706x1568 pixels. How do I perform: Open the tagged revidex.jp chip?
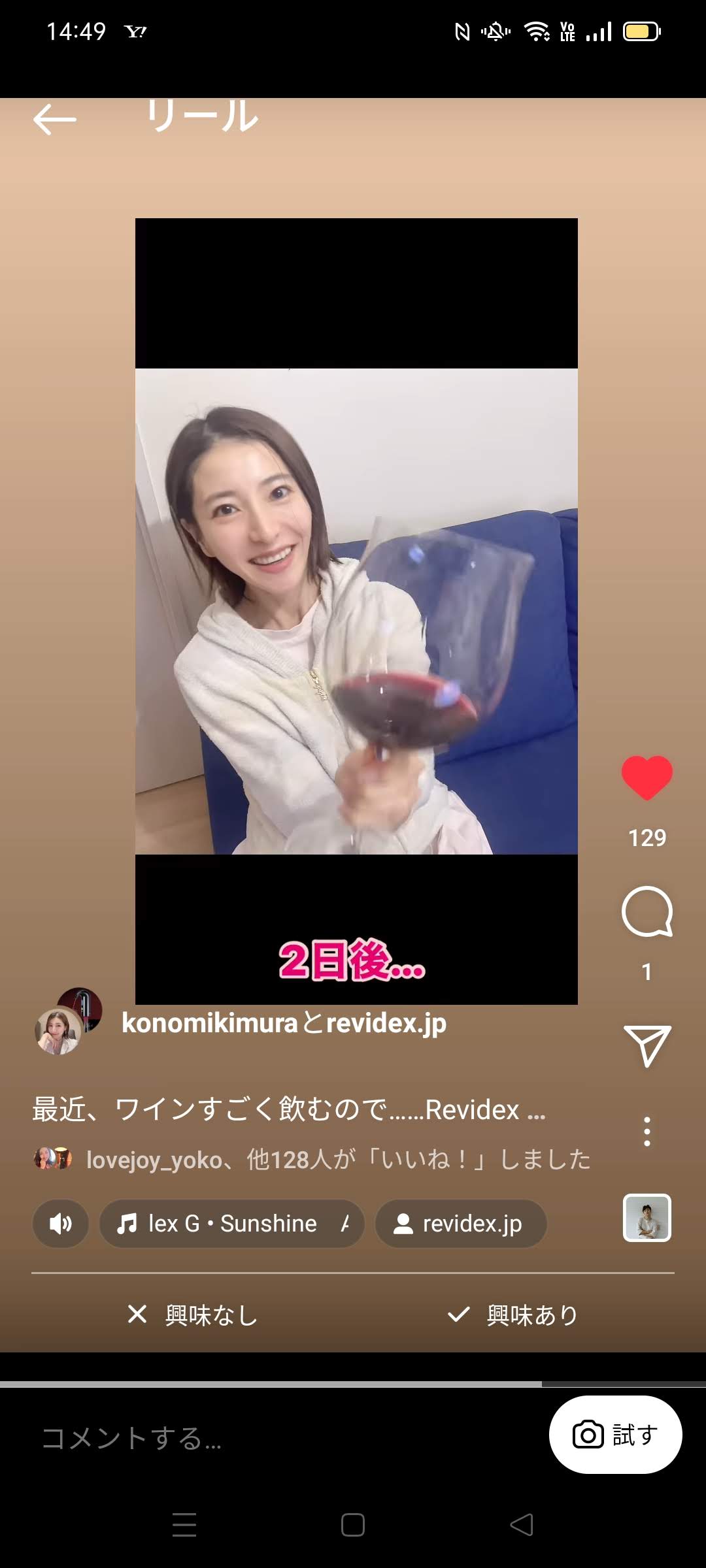pos(461,1224)
